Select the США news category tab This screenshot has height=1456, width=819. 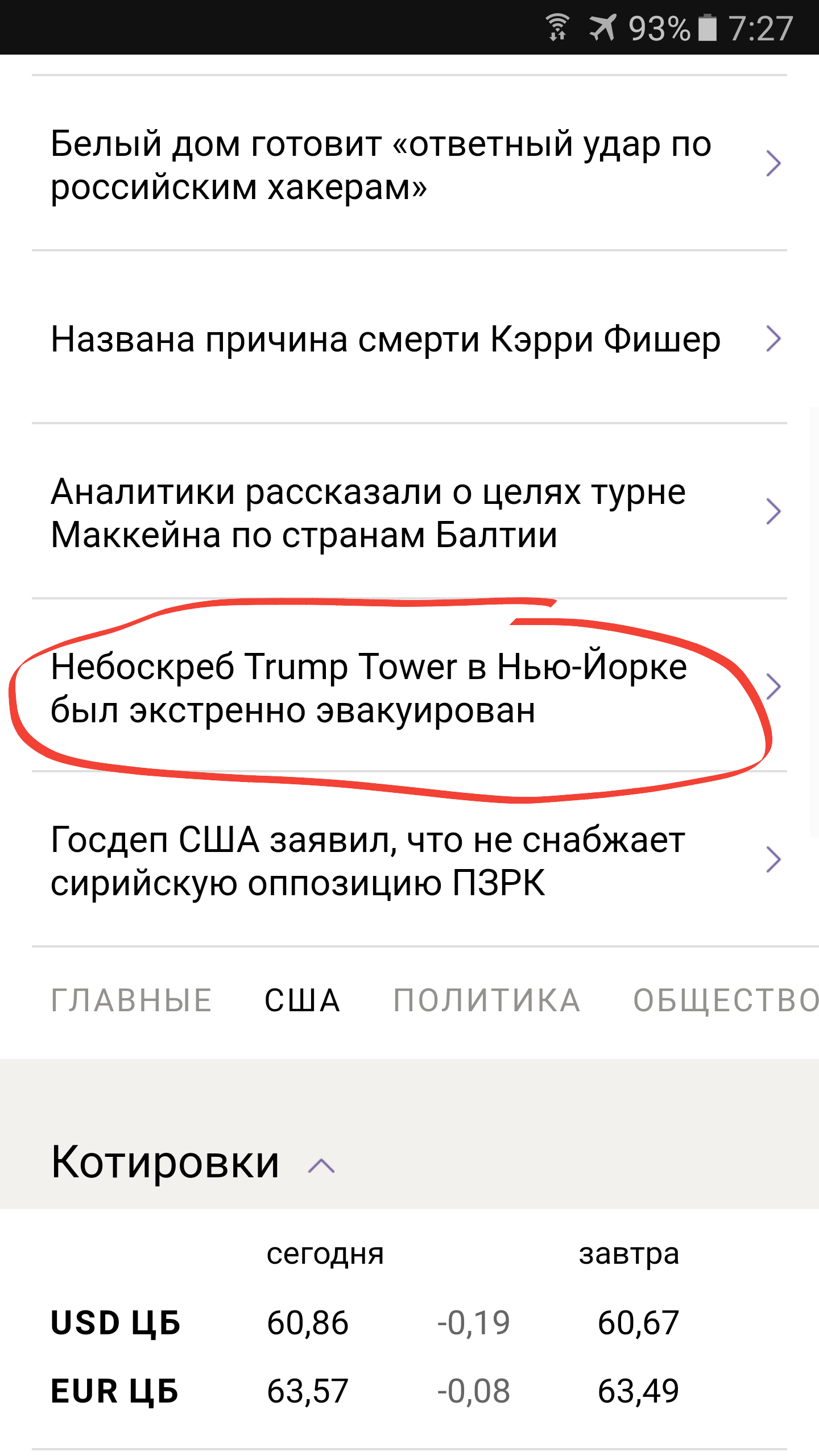coord(302,999)
